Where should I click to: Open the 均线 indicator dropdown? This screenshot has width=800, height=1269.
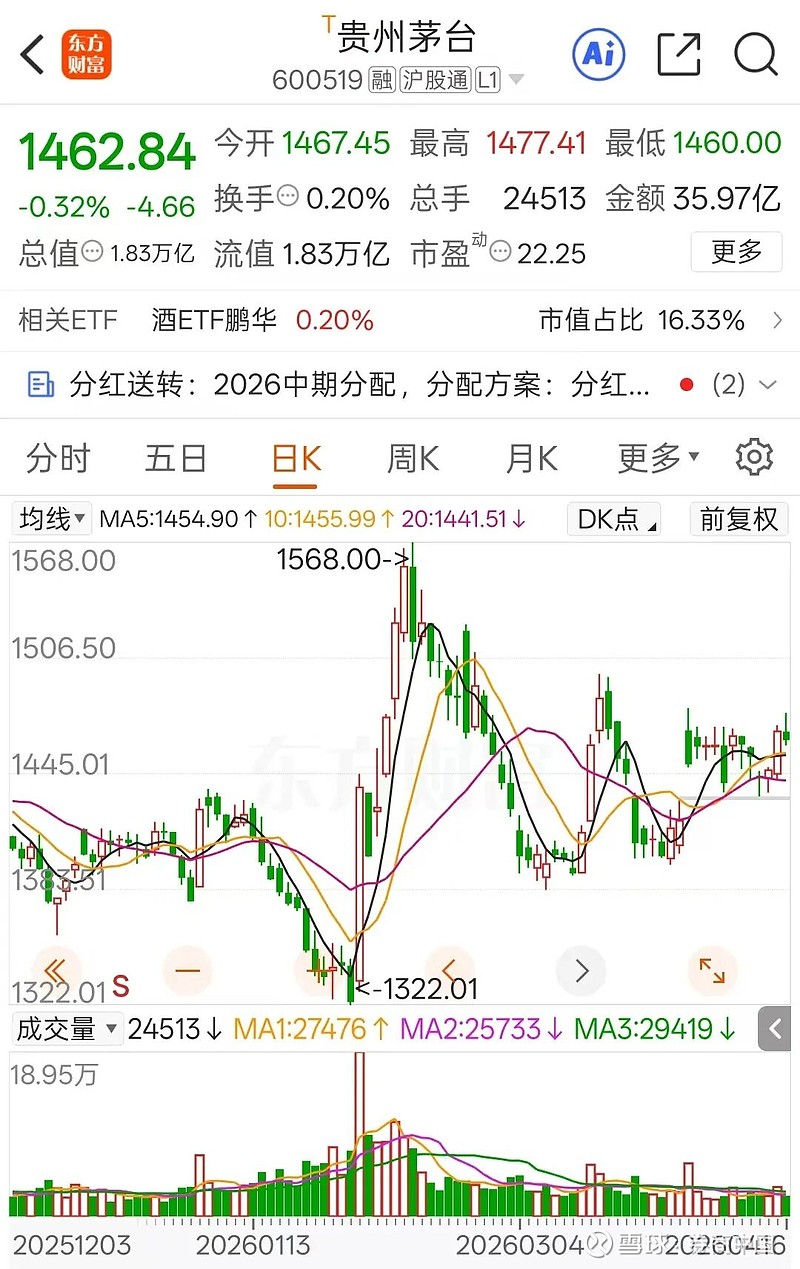[51, 519]
